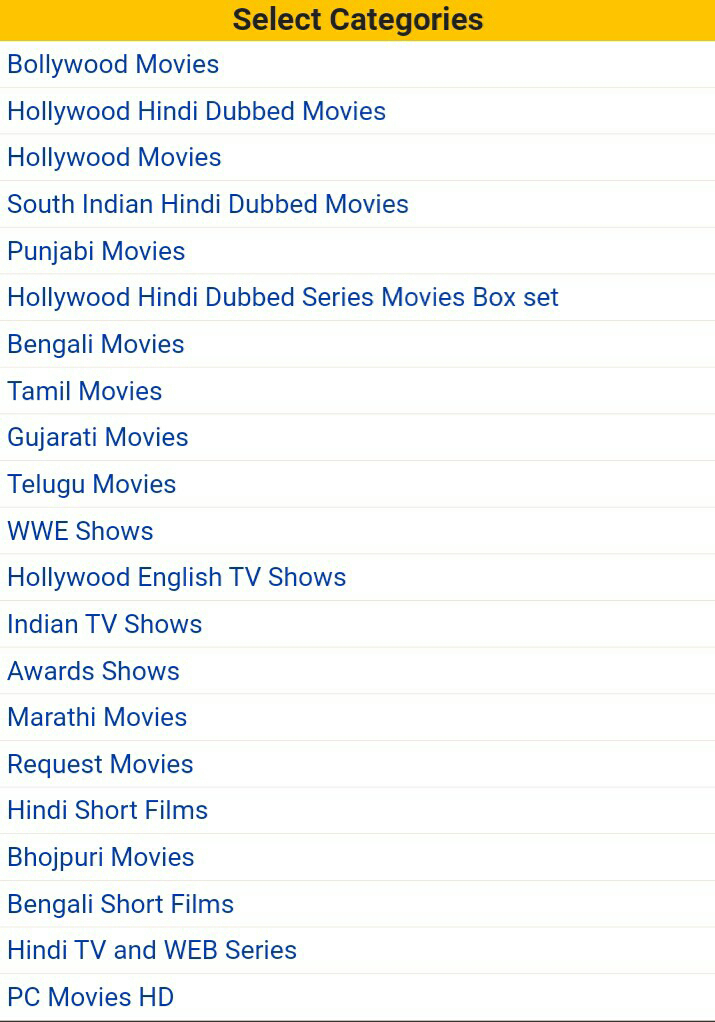This screenshot has width=715, height=1022.
Task: Open Hindi Short Films
Action: 108,811
